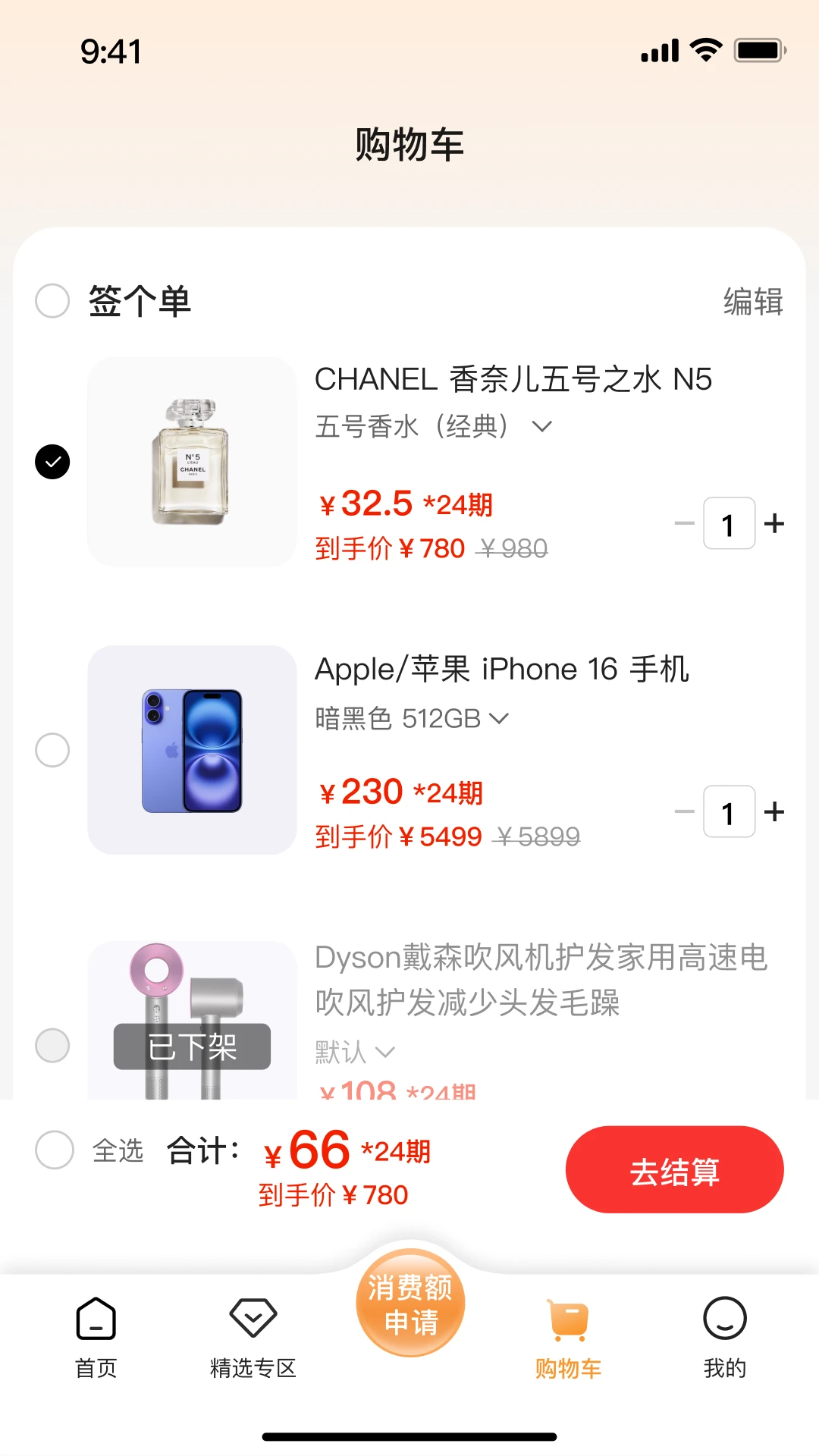Open the 消费额申请 circular icon

(x=409, y=1301)
